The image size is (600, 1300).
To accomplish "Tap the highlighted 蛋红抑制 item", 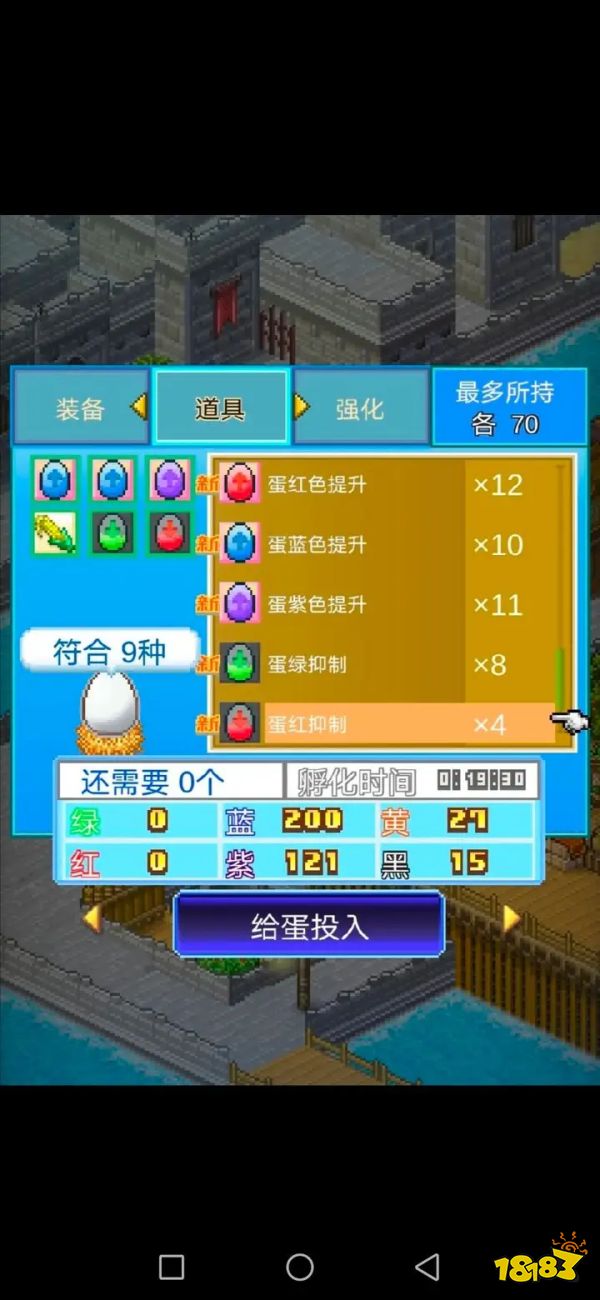I will [385, 724].
